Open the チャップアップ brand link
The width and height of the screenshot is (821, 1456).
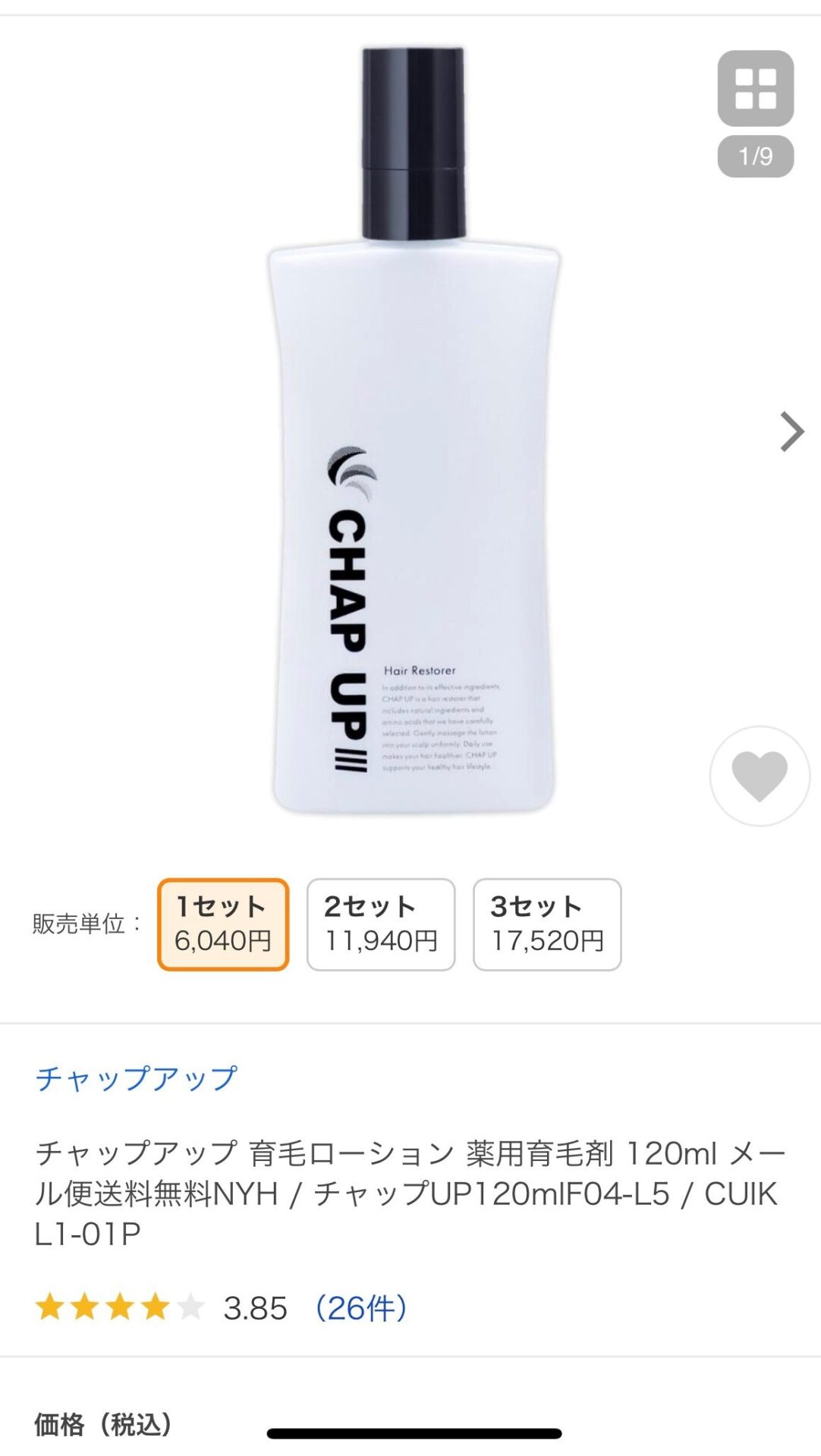coord(137,1078)
